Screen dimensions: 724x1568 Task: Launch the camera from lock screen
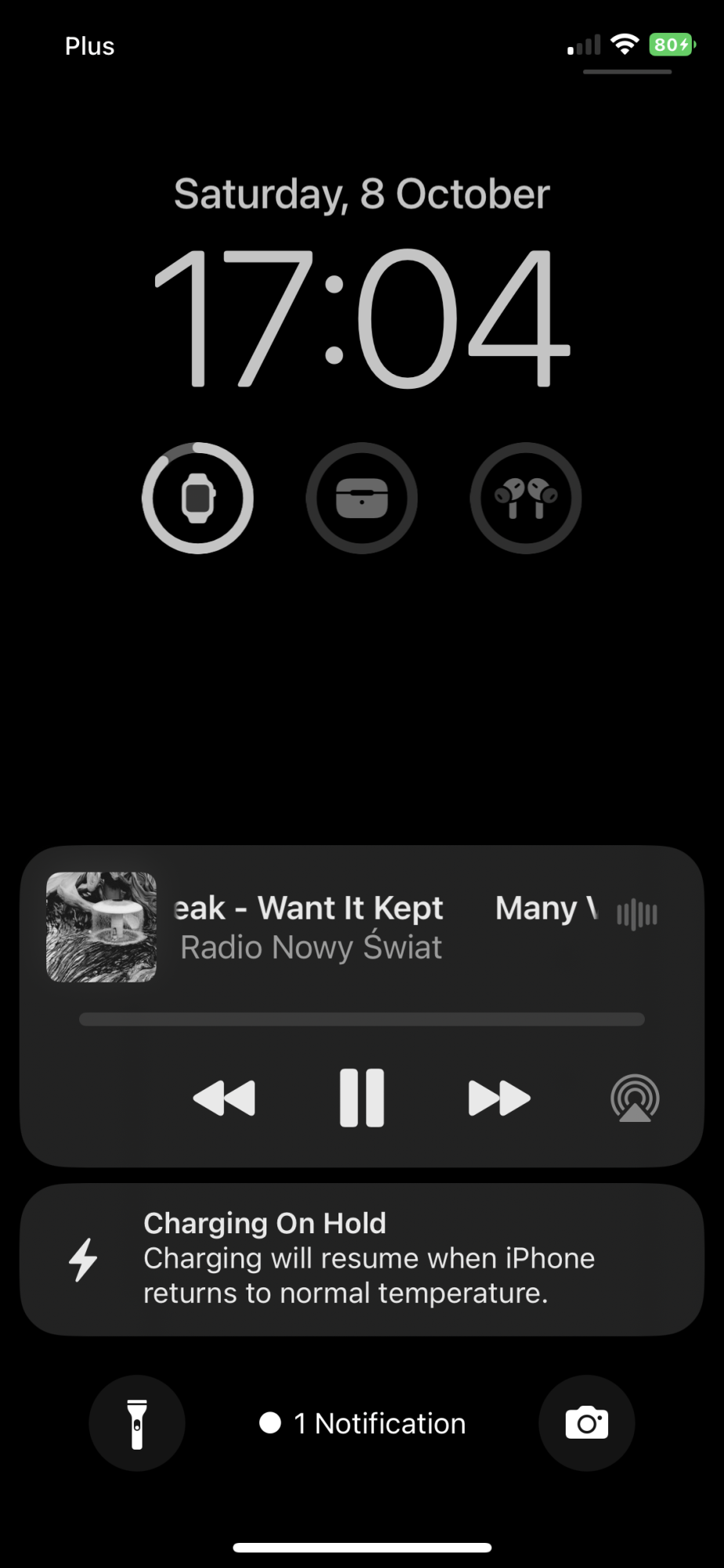point(587,1423)
